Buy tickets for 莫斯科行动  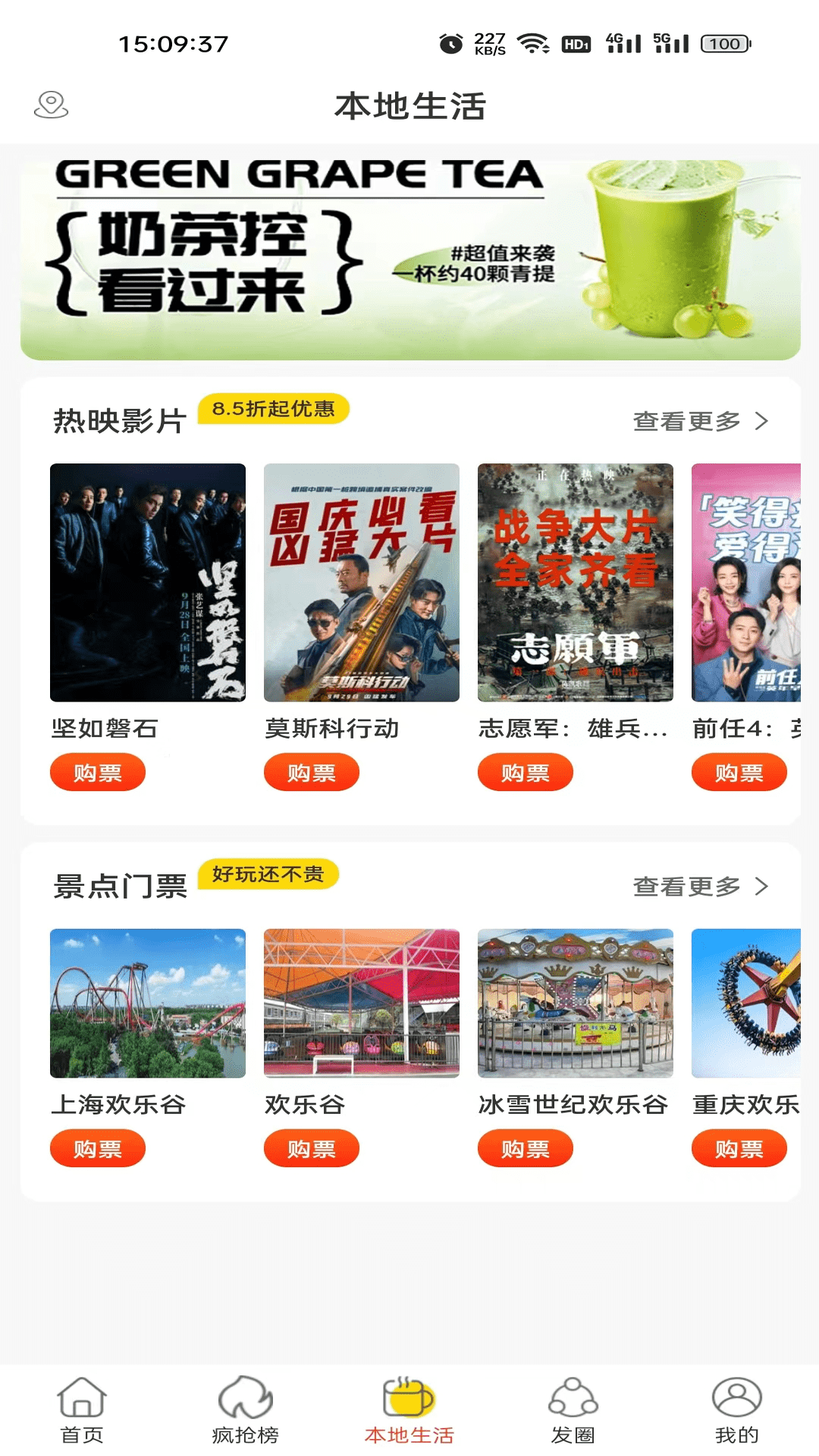(312, 773)
